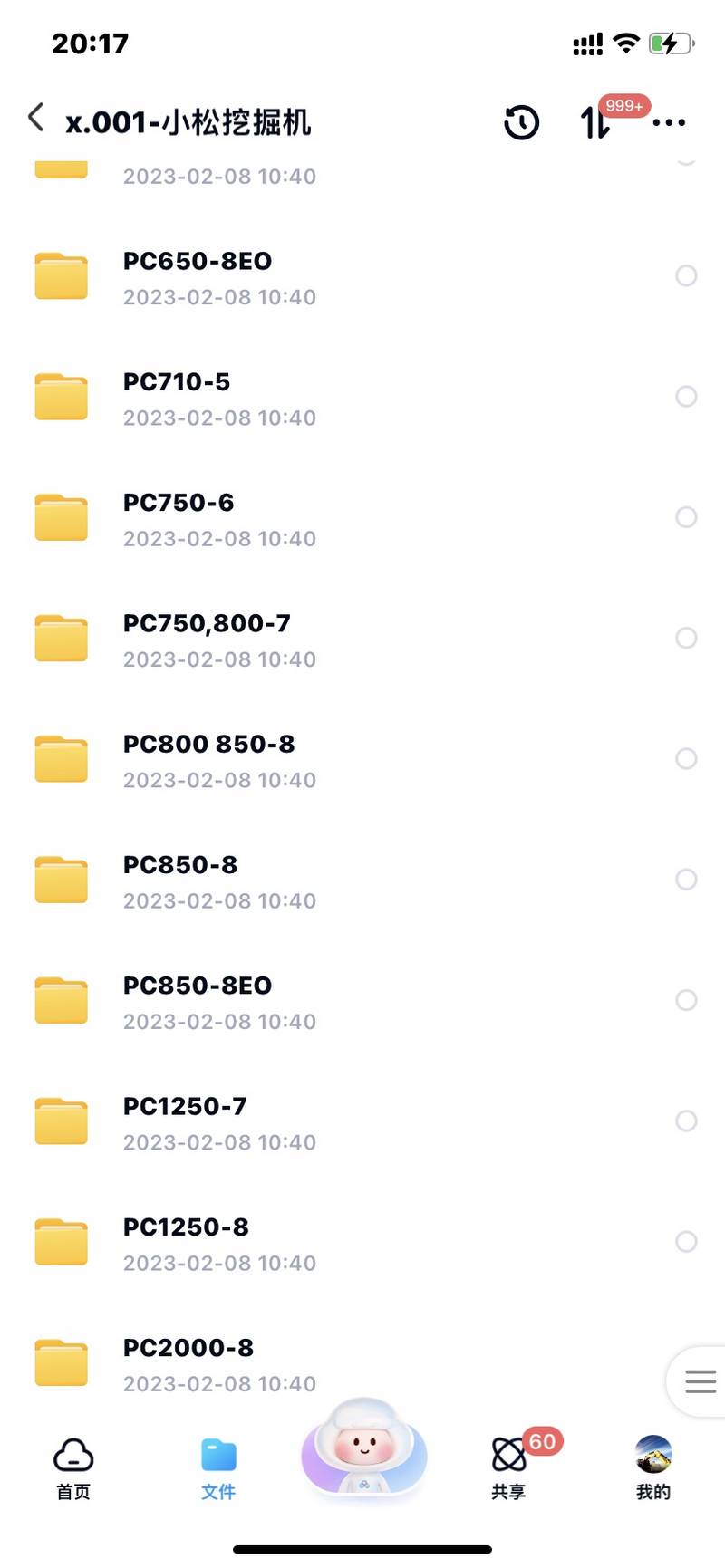Select the PC850-8 folder checkbox
Screen dimensions: 725x1568
pyautogui.click(x=686, y=880)
